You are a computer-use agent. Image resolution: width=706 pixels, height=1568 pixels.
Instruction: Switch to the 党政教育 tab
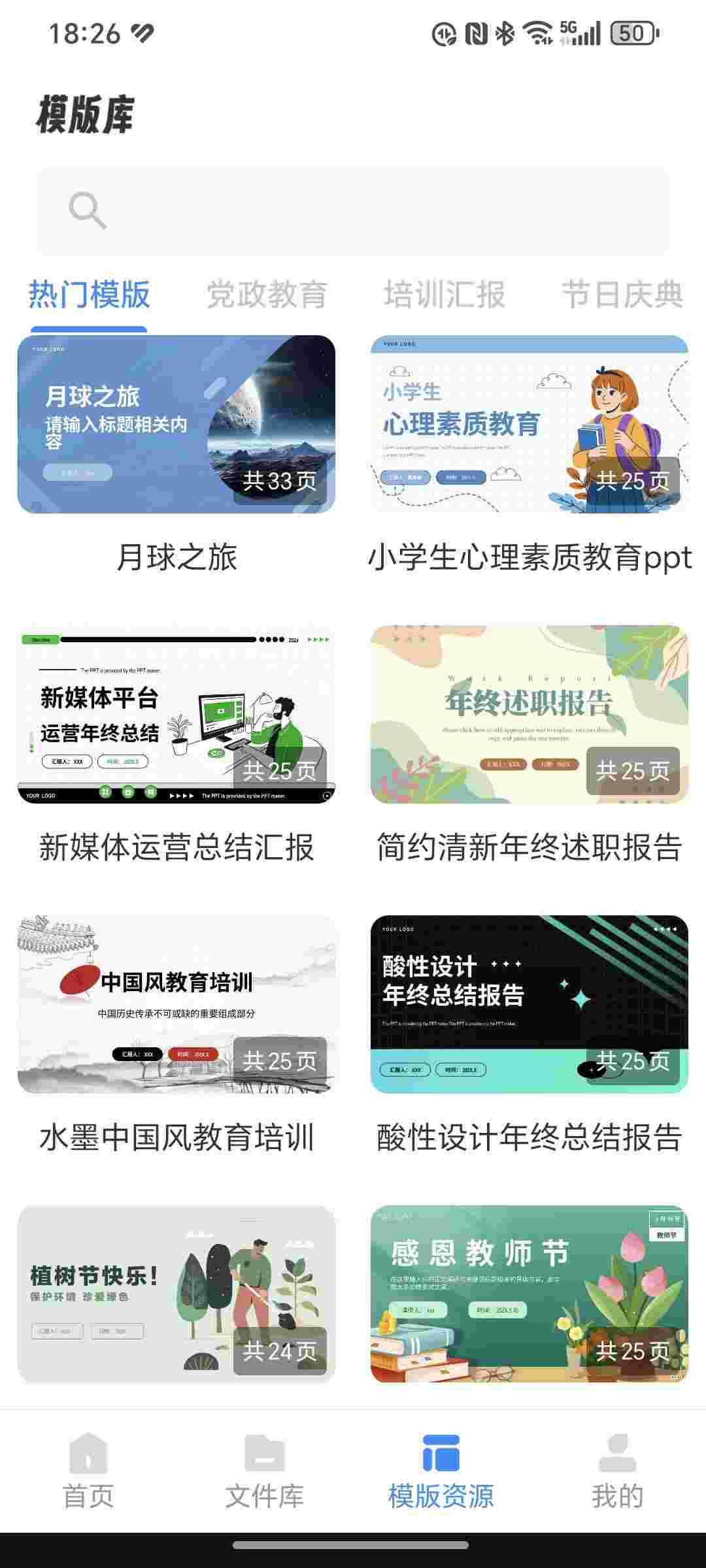coord(267,295)
